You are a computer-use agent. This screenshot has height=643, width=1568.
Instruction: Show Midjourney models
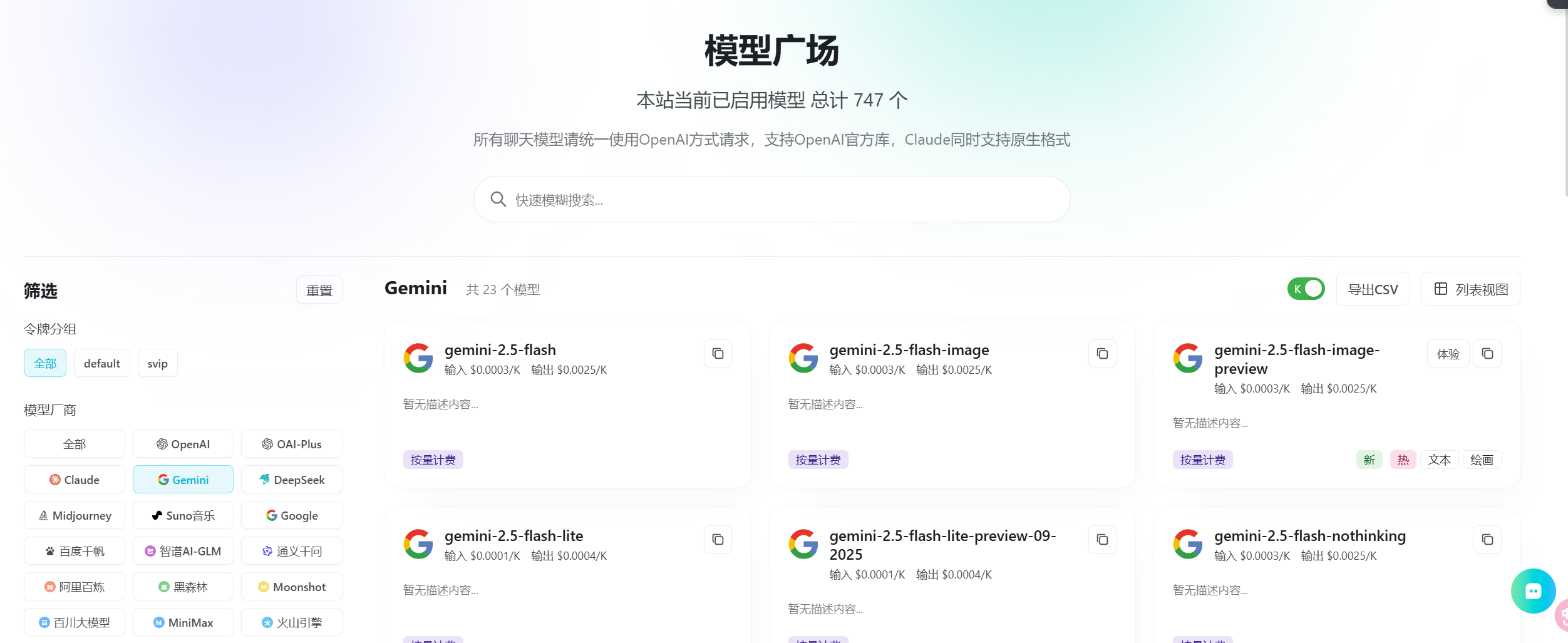coord(75,516)
